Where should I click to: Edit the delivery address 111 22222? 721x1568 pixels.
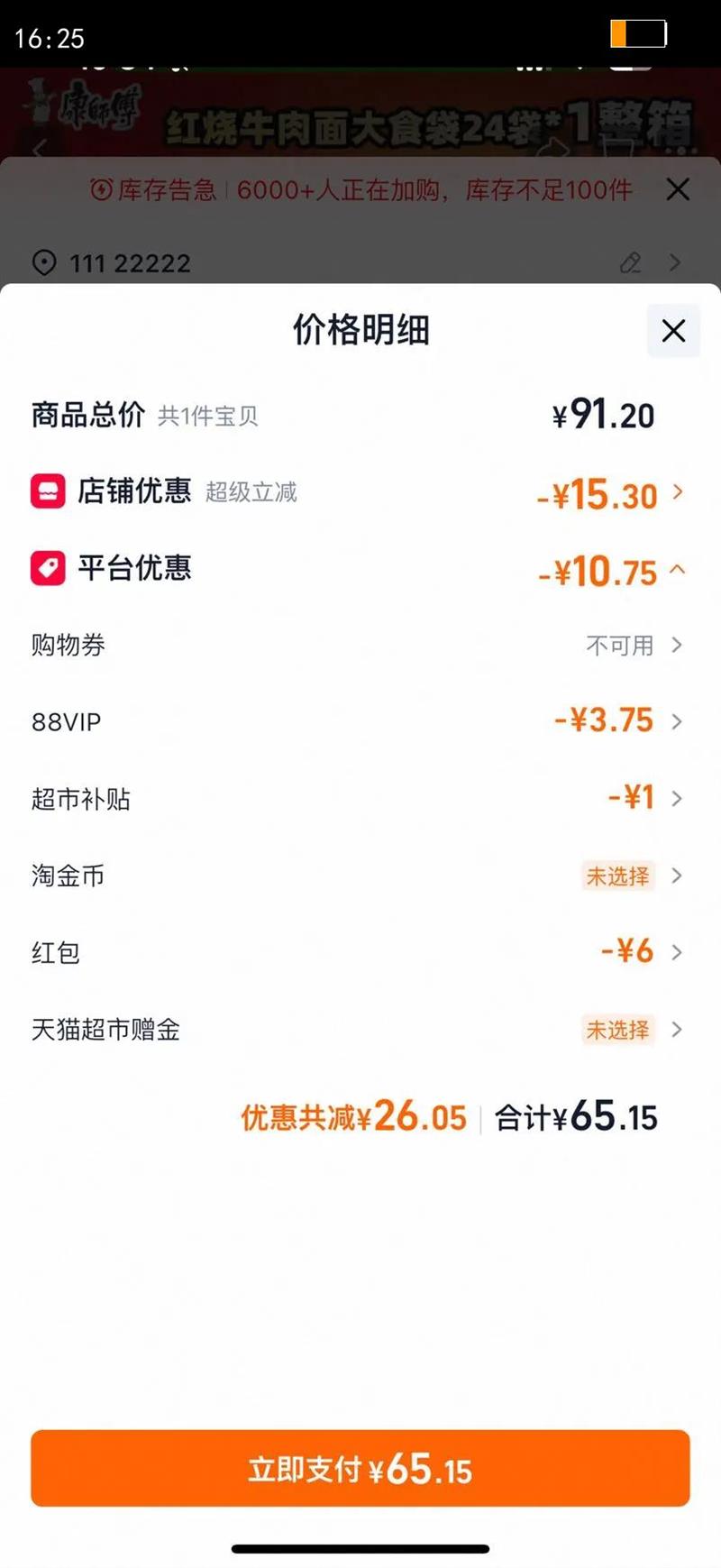[x=631, y=262]
